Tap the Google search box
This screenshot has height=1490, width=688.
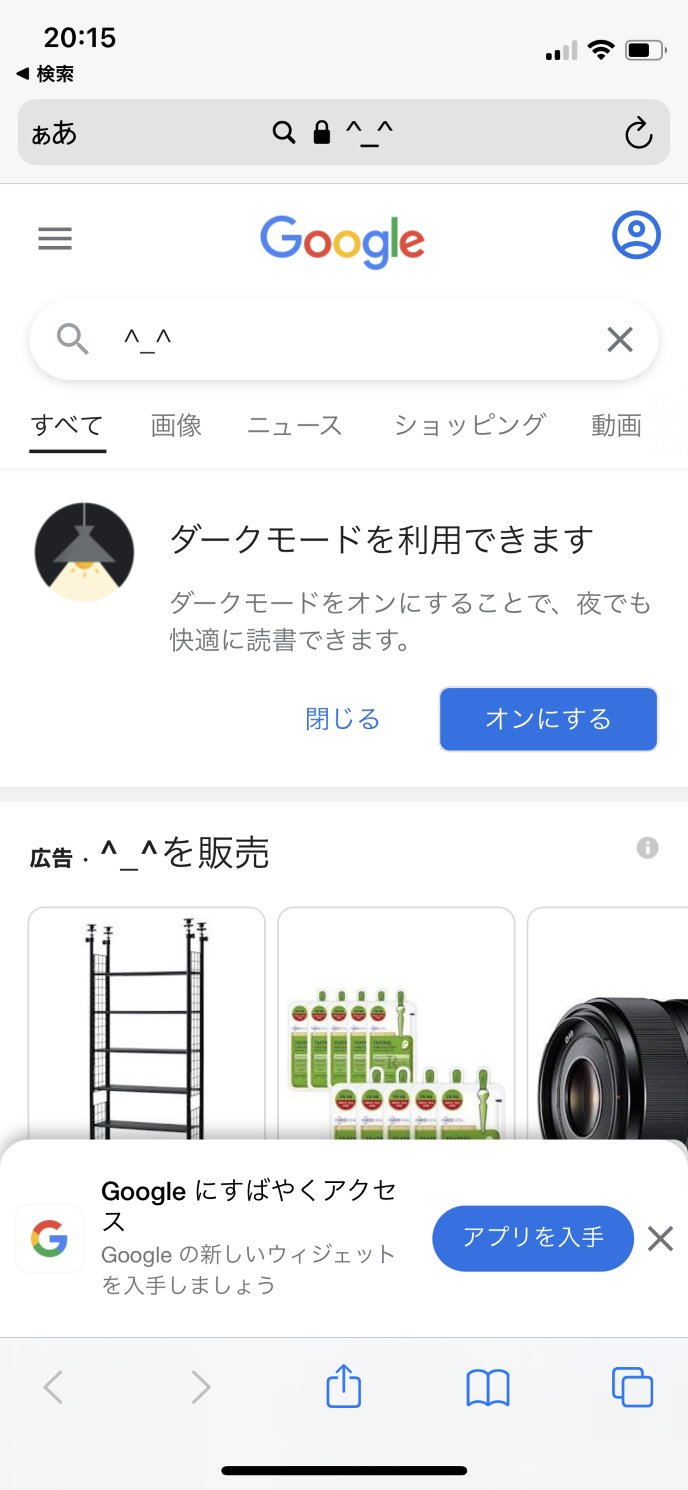pos(340,340)
